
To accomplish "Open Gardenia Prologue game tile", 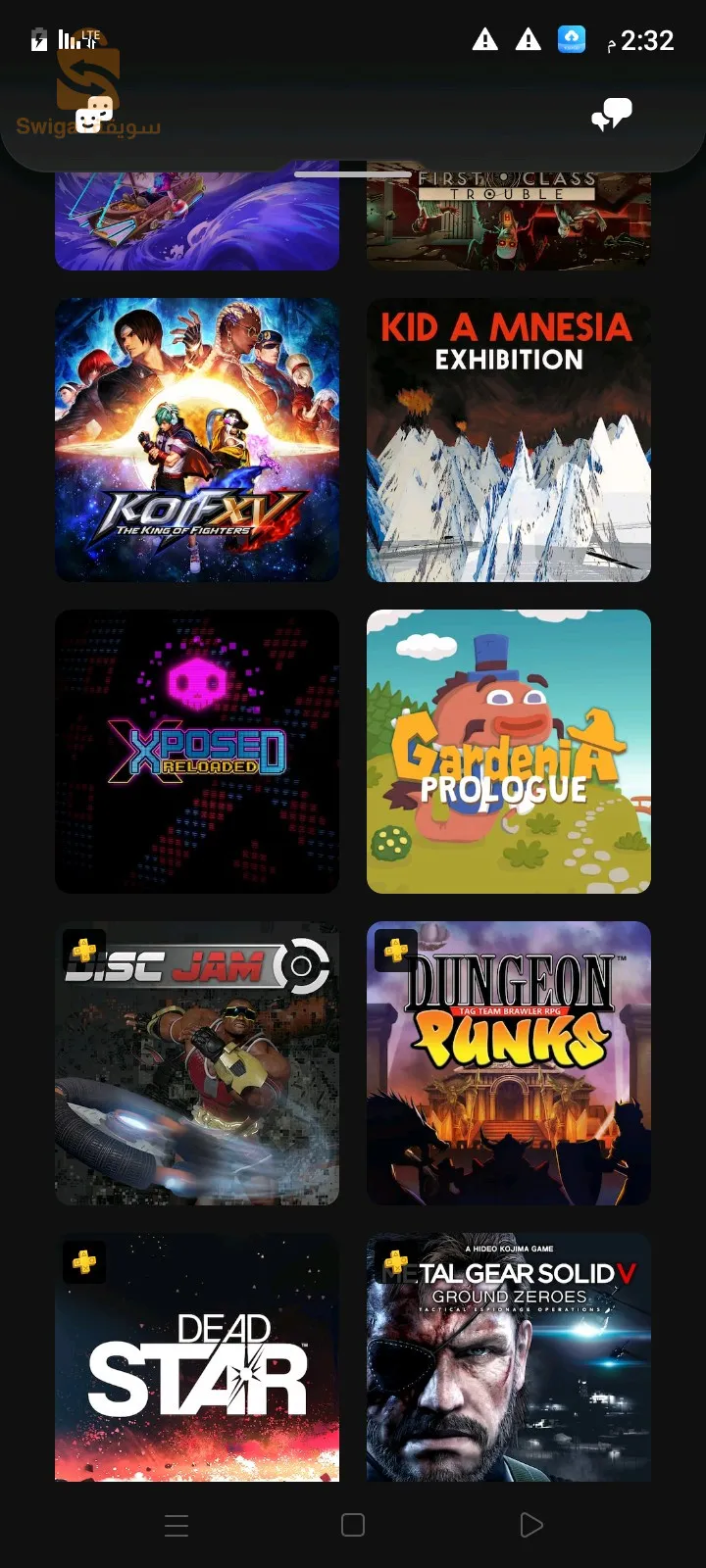I will point(508,752).
